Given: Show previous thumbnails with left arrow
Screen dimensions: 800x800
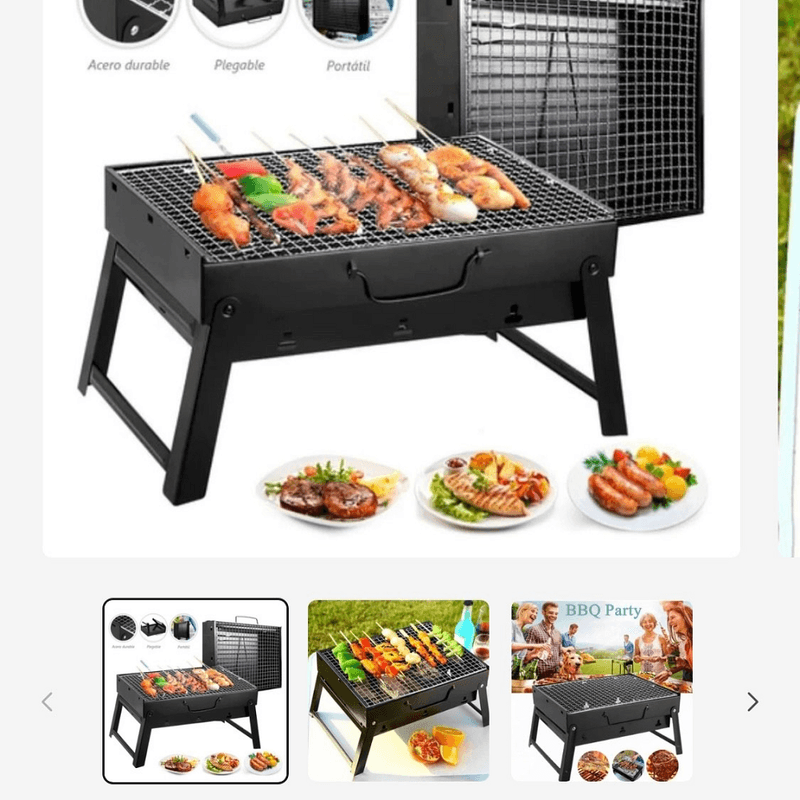Looking at the screenshot, I should 47,702.
